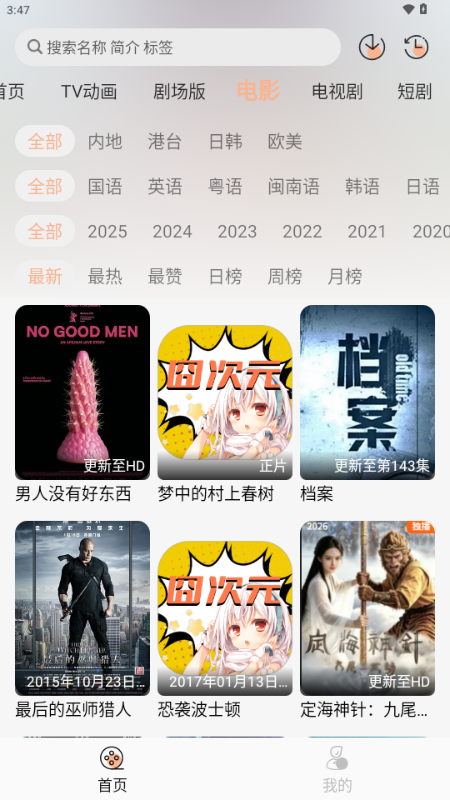Tap the search box for names and tags
This screenshot has width=450, height=800.
(178, 47)
